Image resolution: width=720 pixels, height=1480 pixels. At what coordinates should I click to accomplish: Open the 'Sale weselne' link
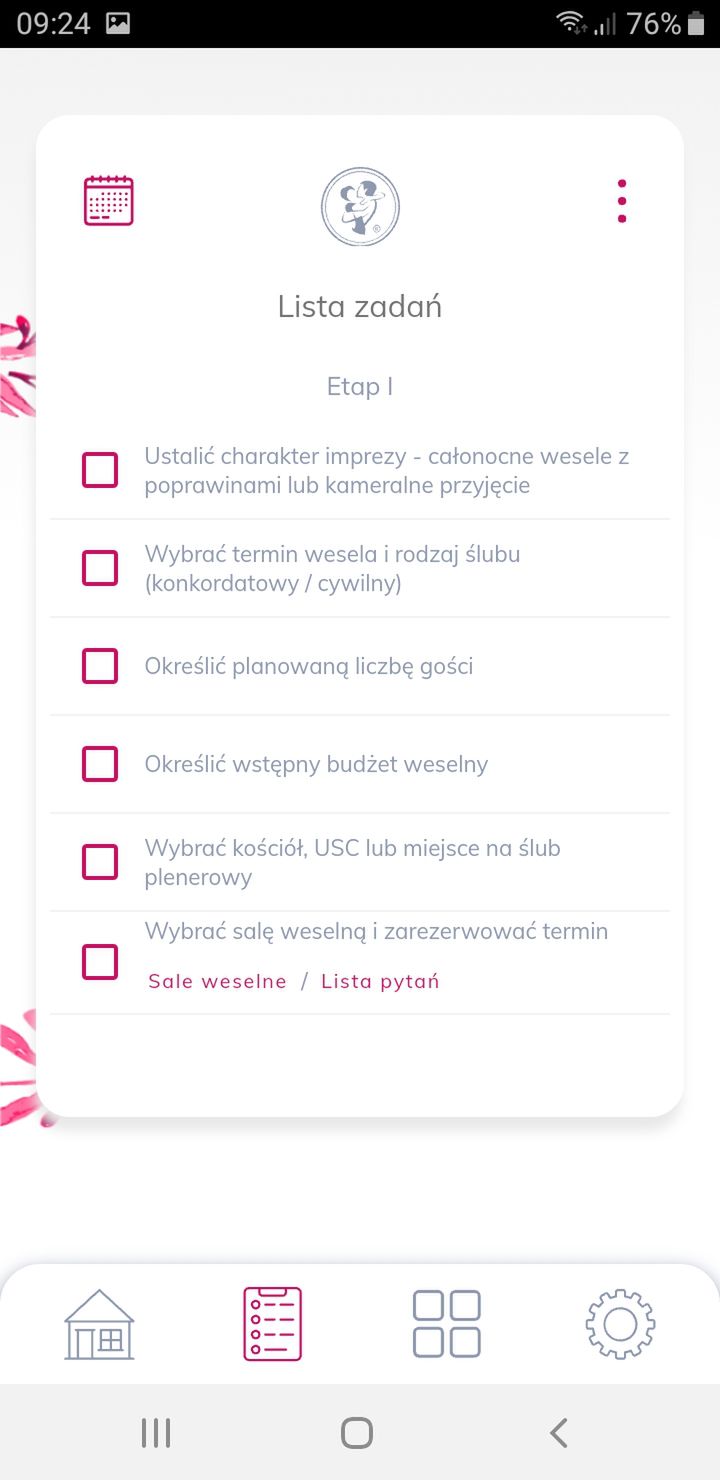click(217, 981)
